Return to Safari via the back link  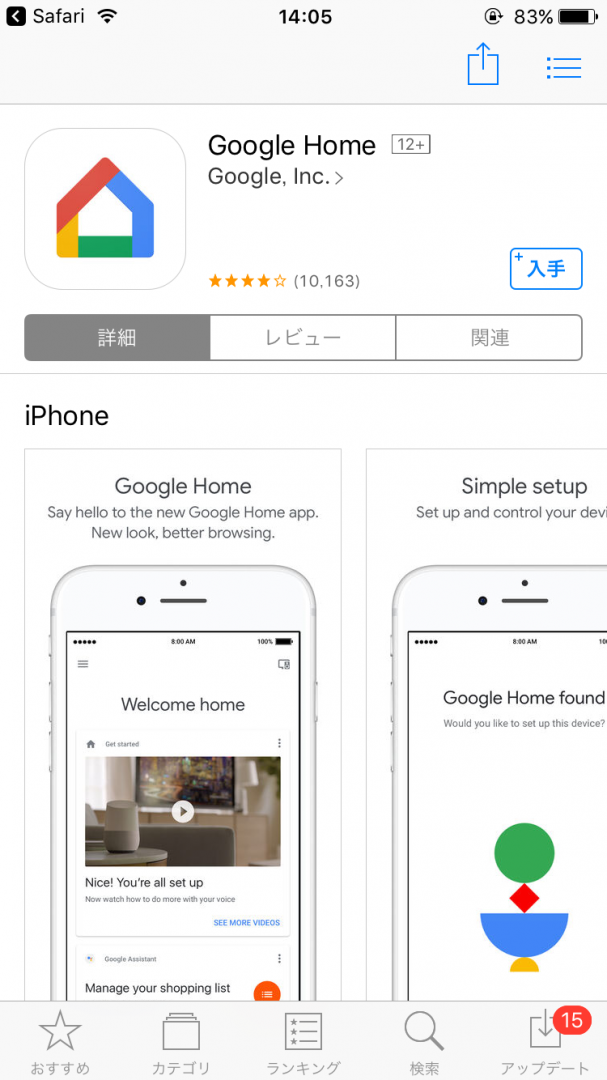(x=47, y=17)
